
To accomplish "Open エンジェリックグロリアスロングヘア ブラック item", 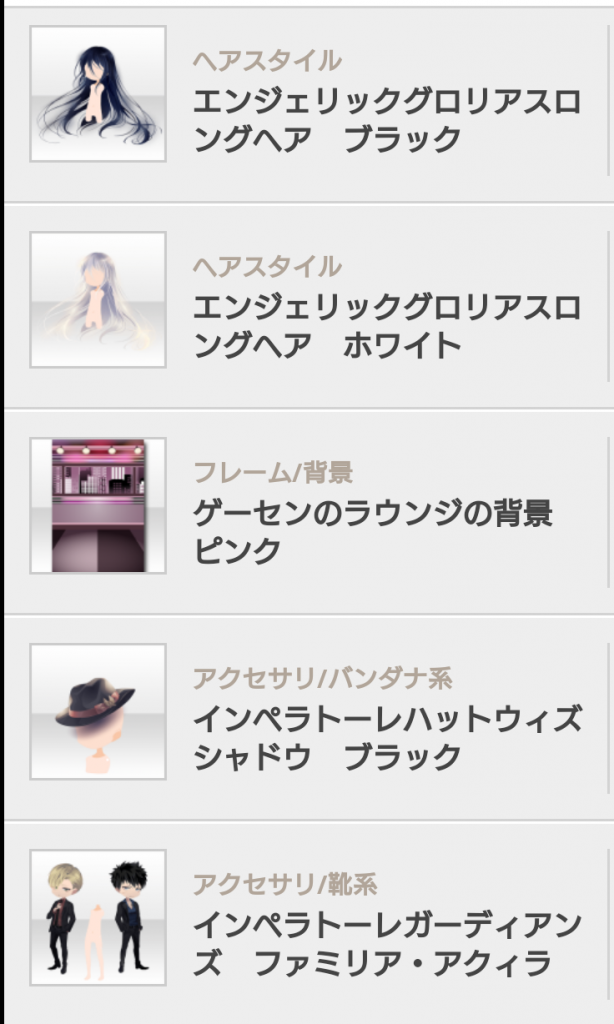I will (x=386, y=120).
